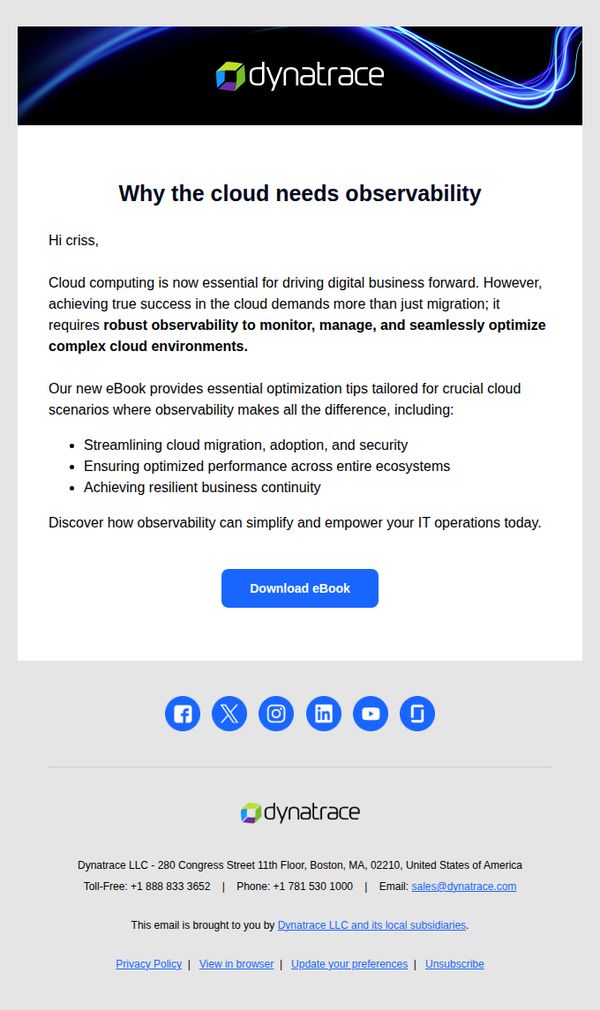The image size is (600, 1010).
Task: Select the View in browser link
Action: tap(237, 964)
